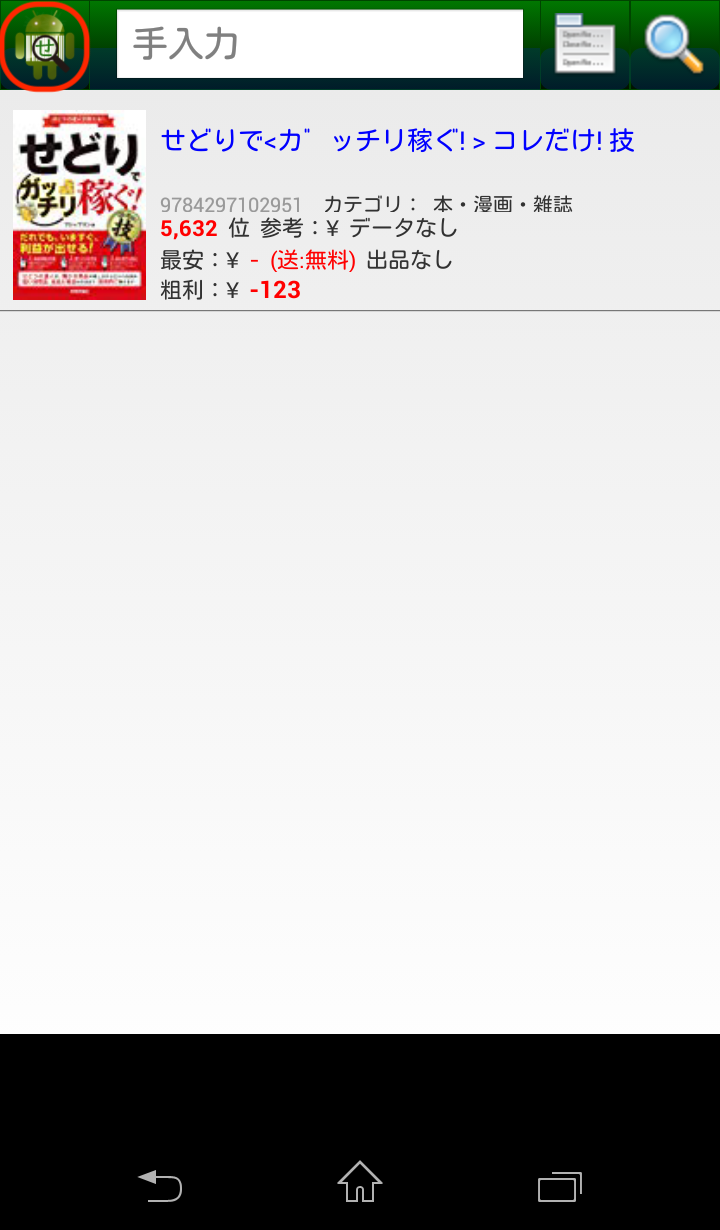The height and width of the screenshot is (1230, 720).
Task: Focus the 手入力 manual input field
Action: tap(320, 45)
